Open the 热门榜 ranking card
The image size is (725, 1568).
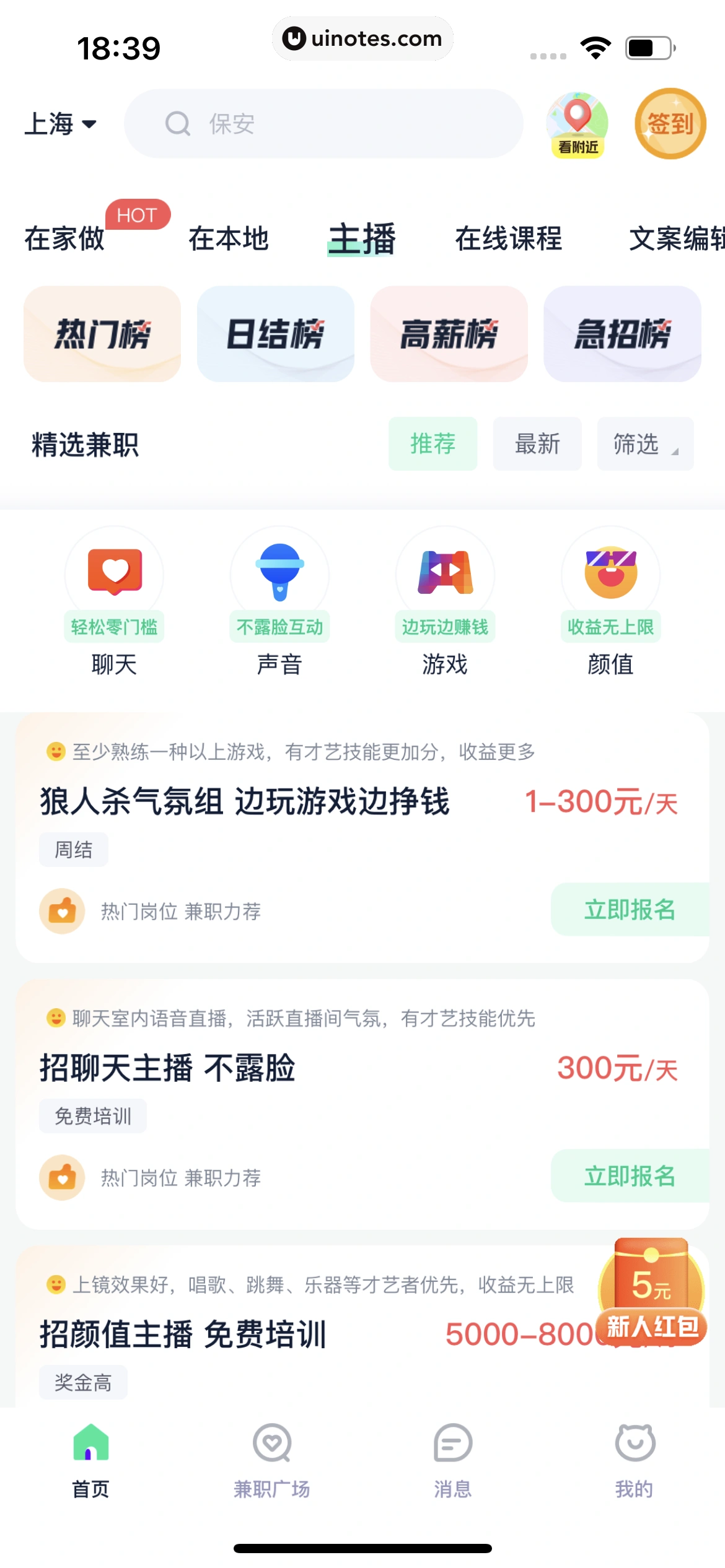[102, 334]
